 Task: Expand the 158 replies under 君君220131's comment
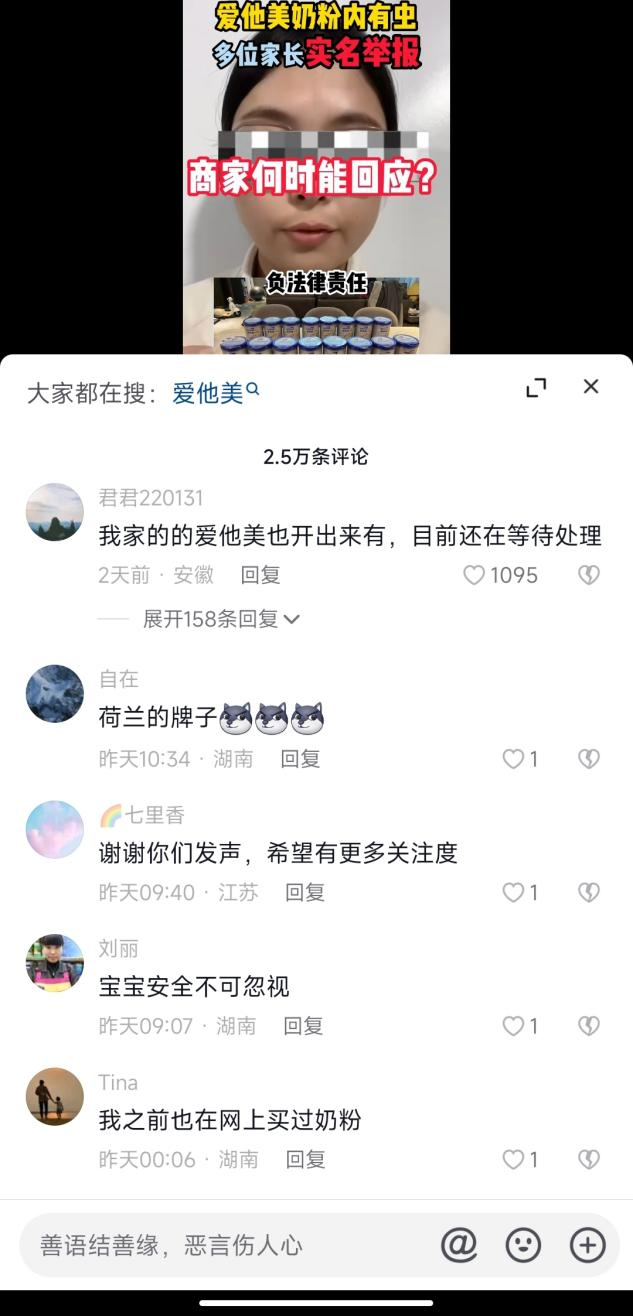click(x=220, y=619)
